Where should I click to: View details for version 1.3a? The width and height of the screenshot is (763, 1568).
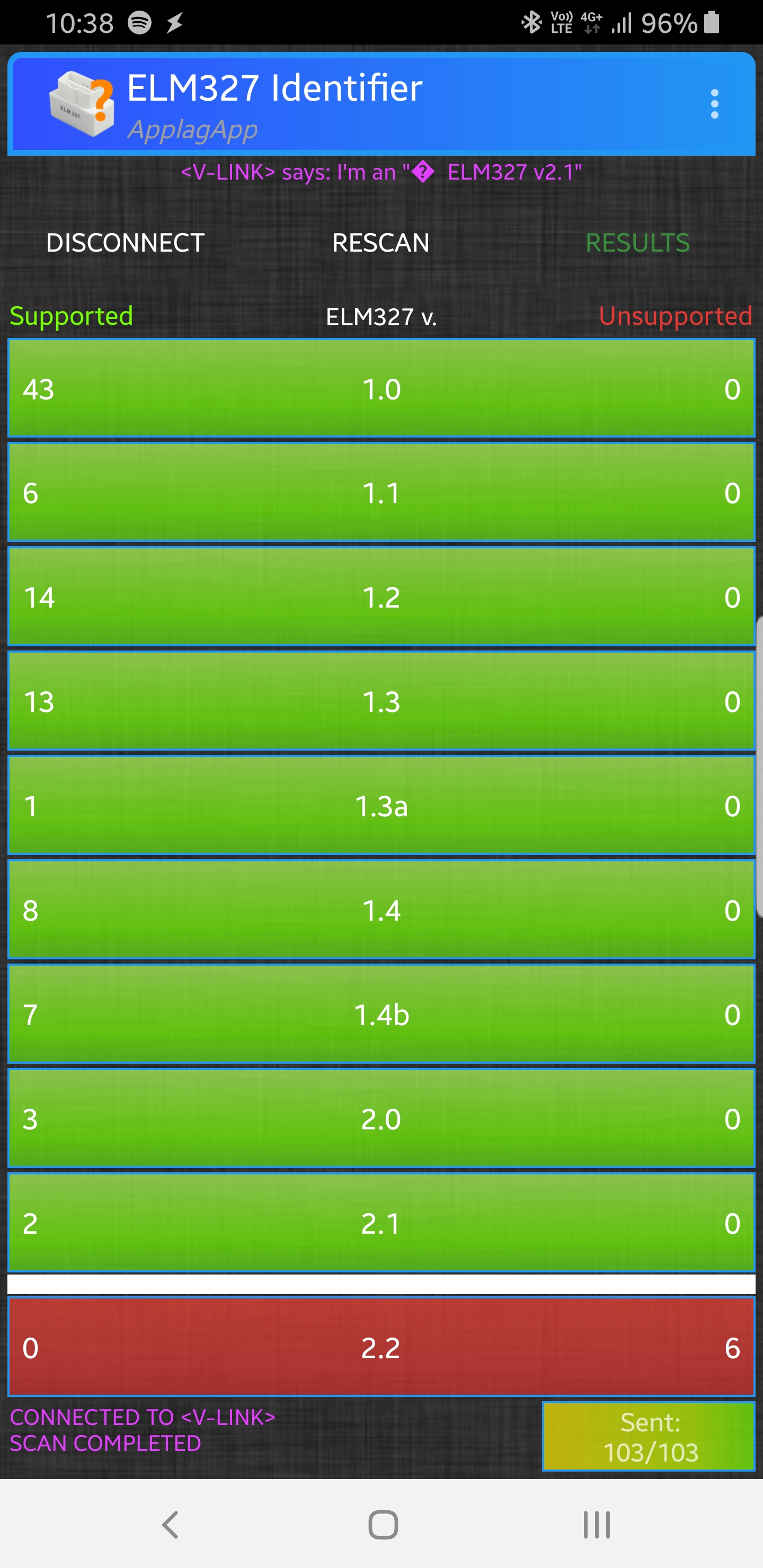[x=381, y=806]
